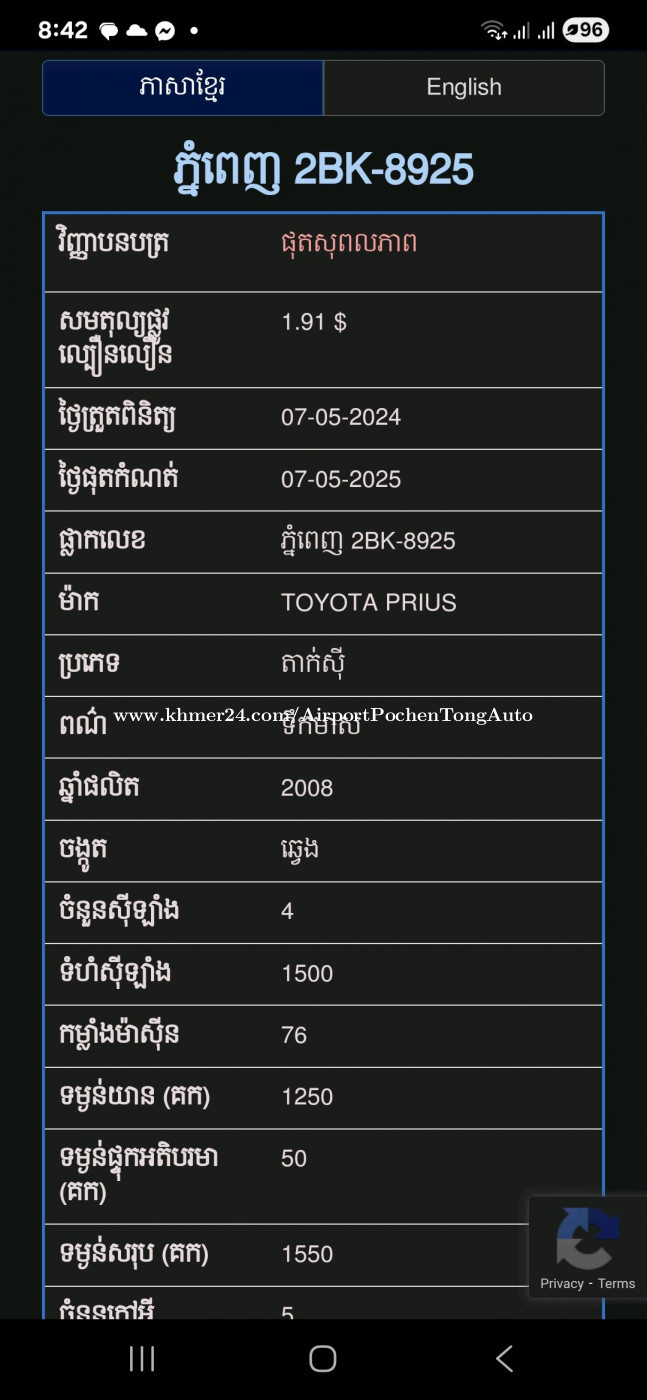Open the reCAPTCHA Terms link
Screen dimensions: 647x1400
click(x=617, y=1284)
